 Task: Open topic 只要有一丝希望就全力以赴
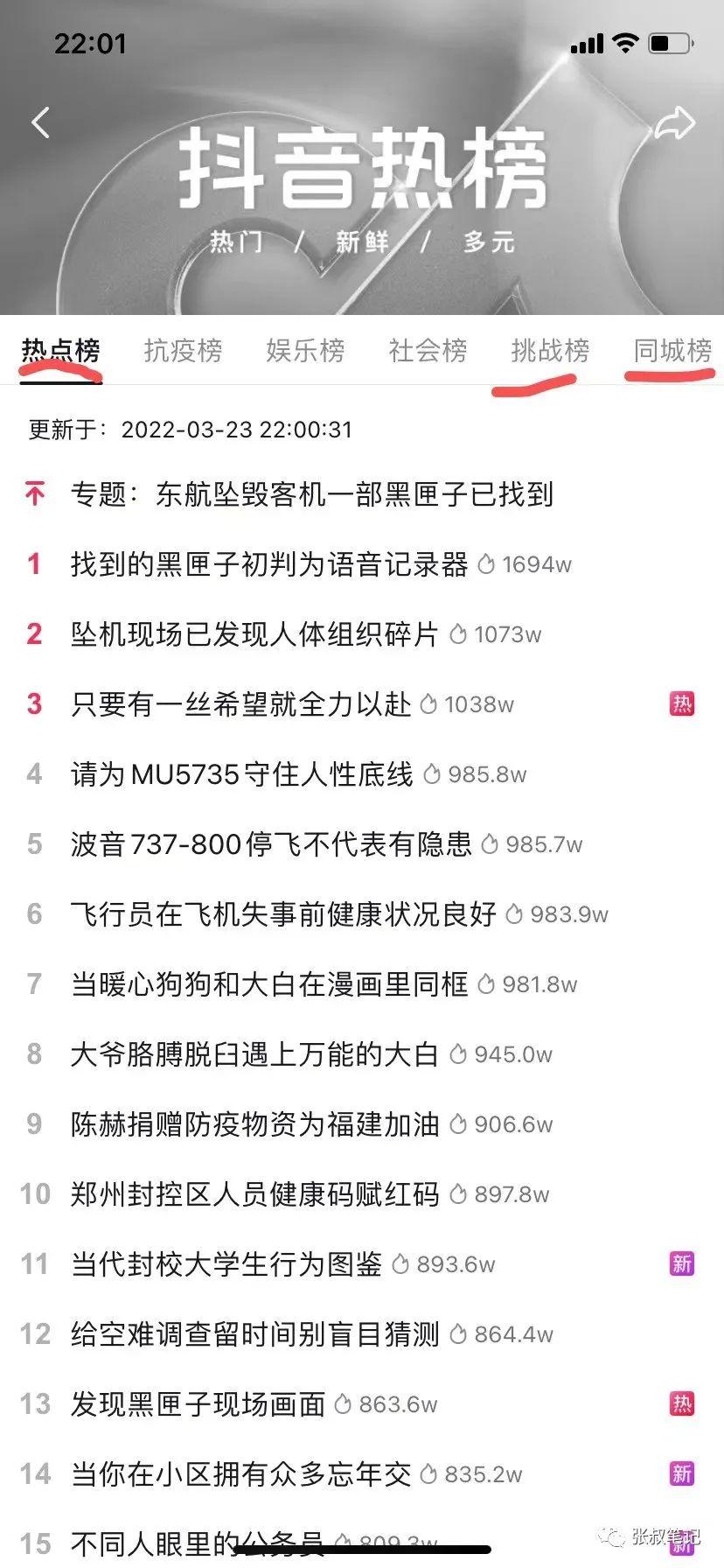[x=240, y=704]
